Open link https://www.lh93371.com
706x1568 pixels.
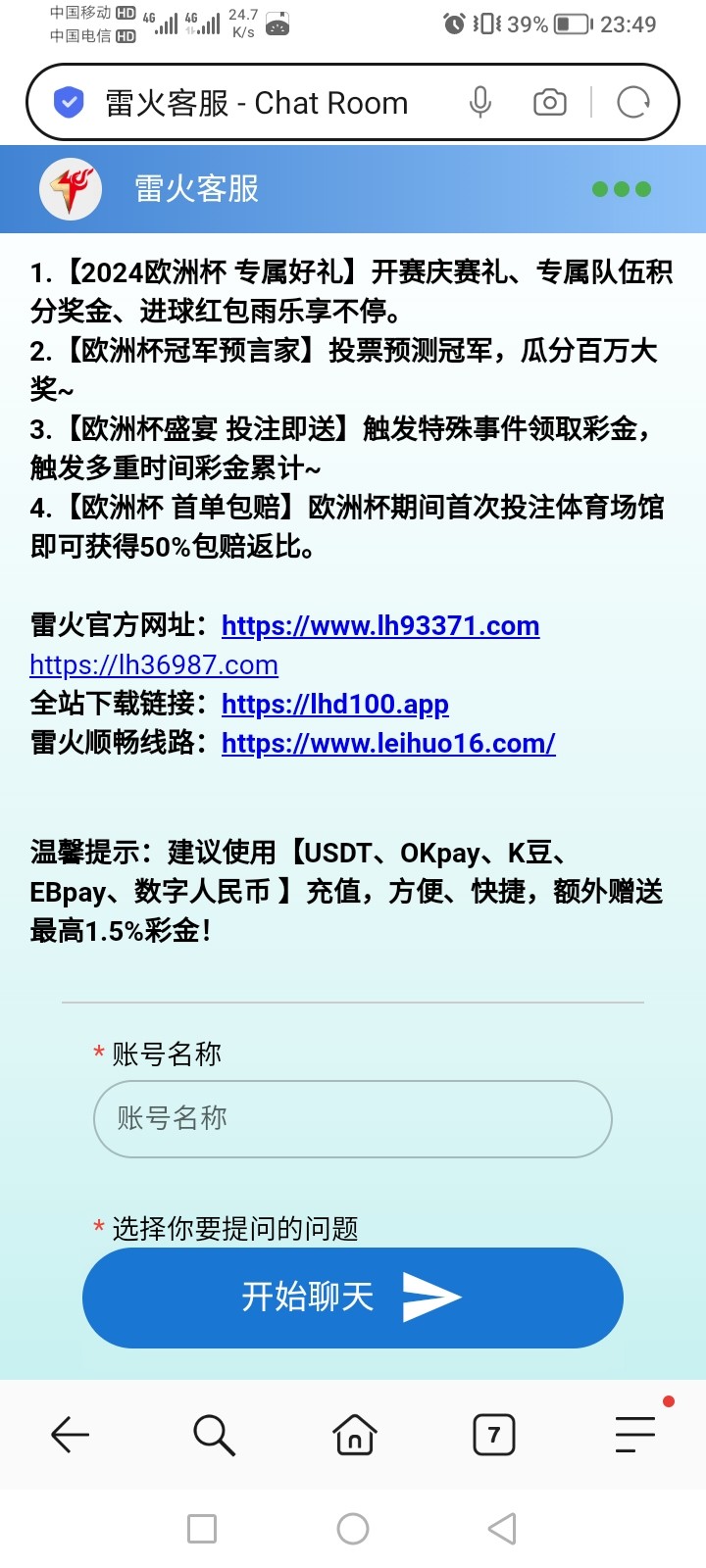click(x=380, y=625)
